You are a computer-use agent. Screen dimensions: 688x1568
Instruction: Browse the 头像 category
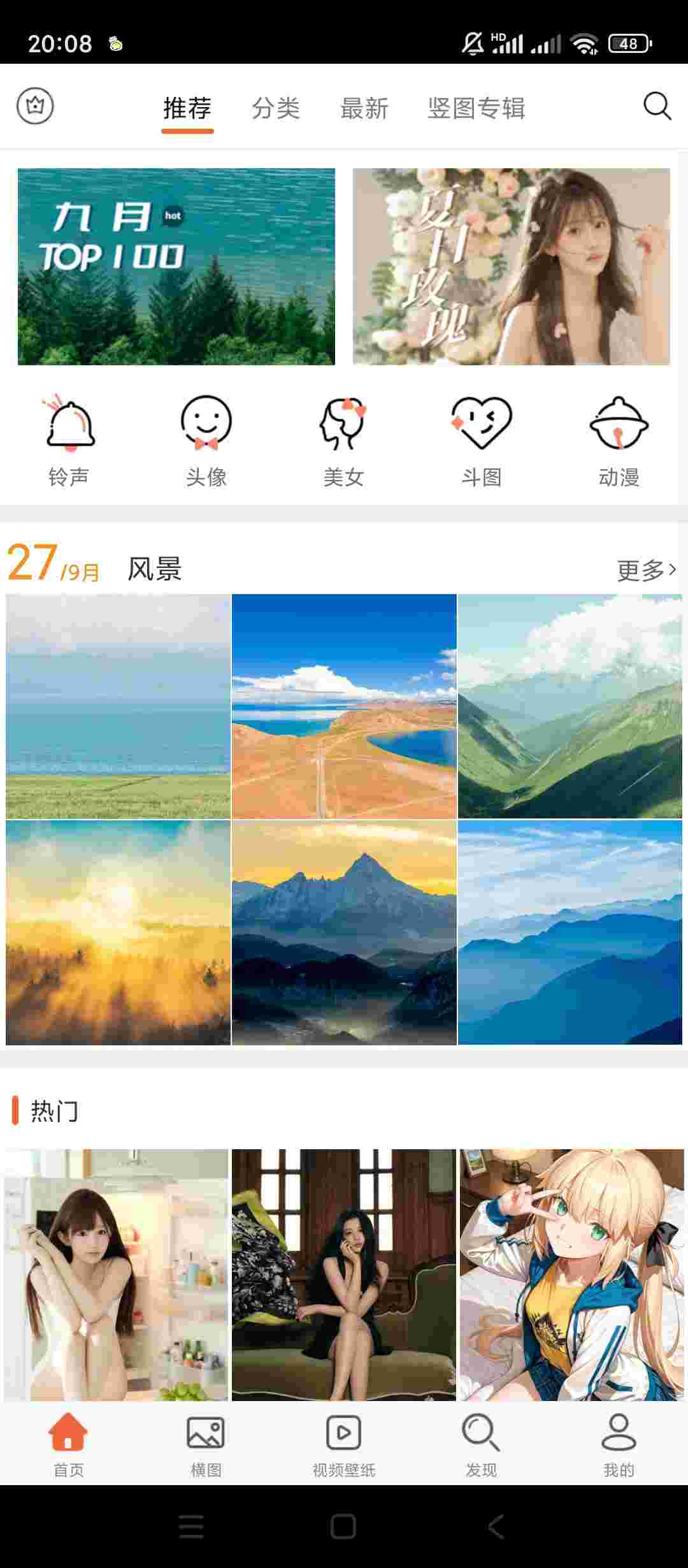coord(206,440)
